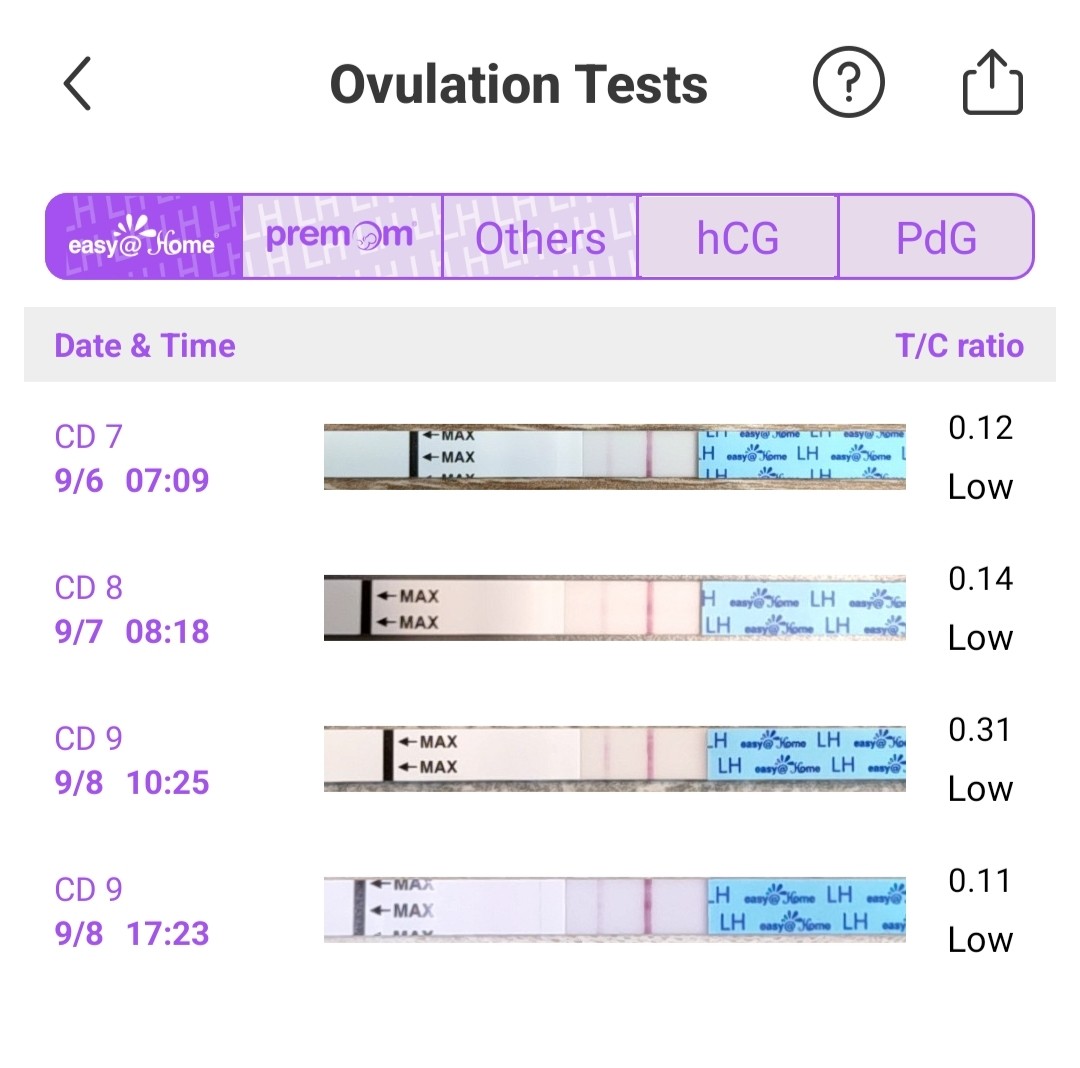Image resolution: width=1080 pixels, height=1068 pixels.
Task: Switch to the premom tab
Action: [x=342, y=237]
